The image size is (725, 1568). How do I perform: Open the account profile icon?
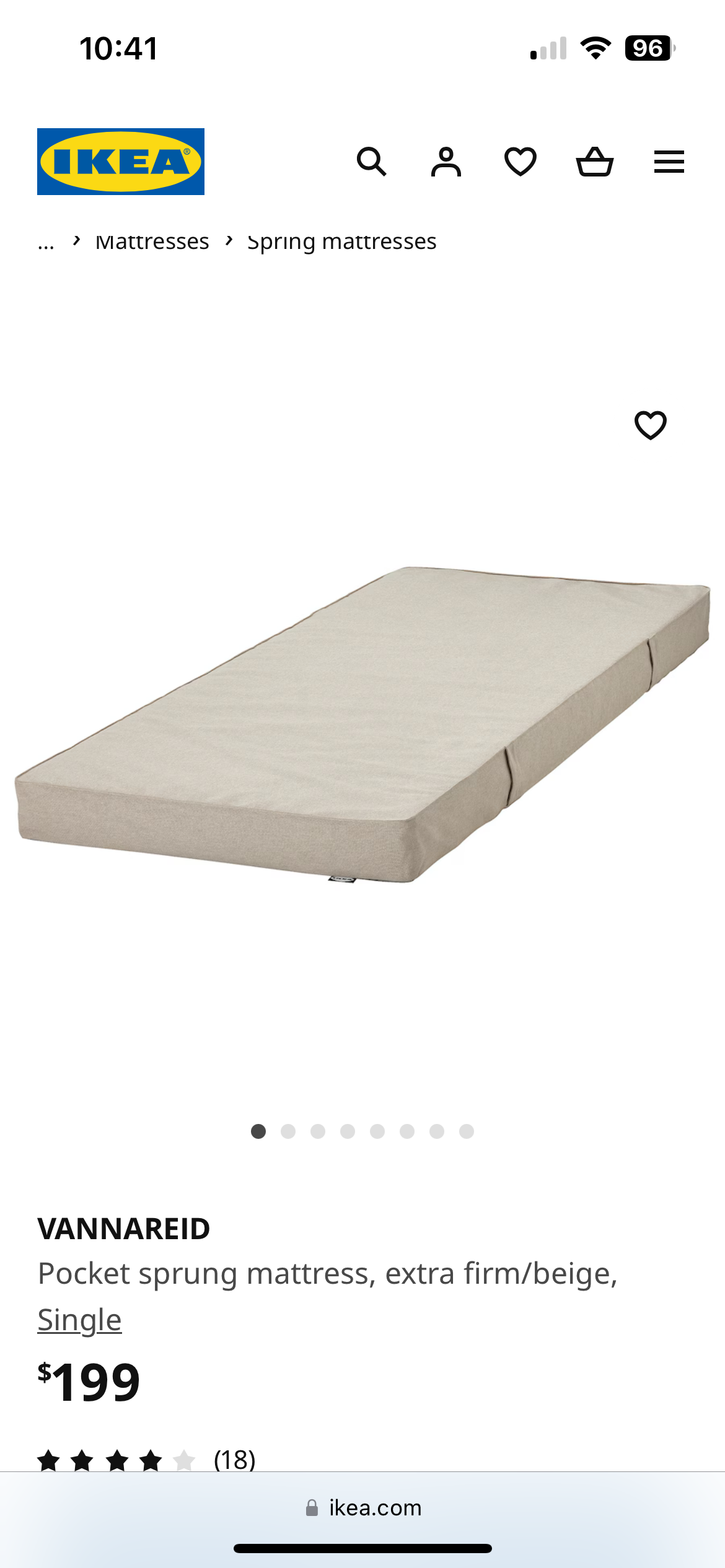tap(446, 162)
